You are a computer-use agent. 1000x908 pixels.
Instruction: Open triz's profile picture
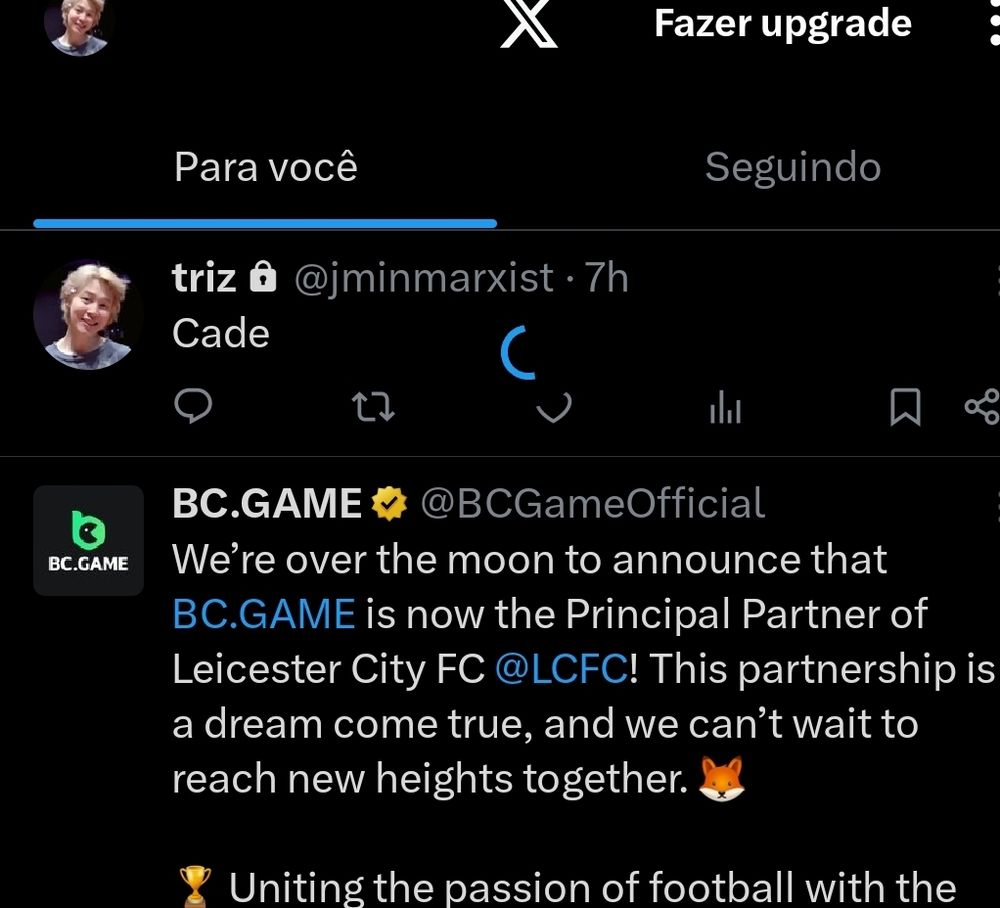tap(82, 314)
